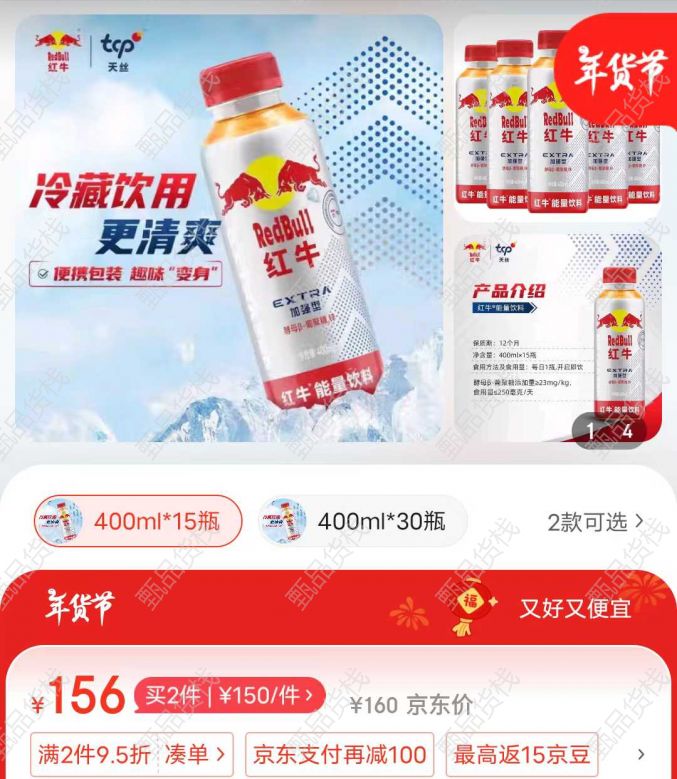View 京东支付再减100 discount
This screenshot has width=677, height=779.
pyautogui.click(x=338, y=754)
